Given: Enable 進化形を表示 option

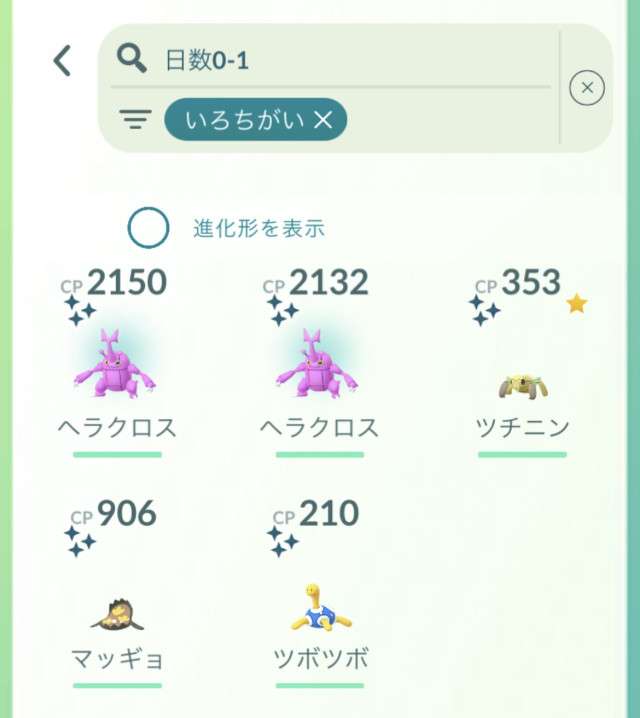Looking at the screenshot, I should click(x=148, y=228).
